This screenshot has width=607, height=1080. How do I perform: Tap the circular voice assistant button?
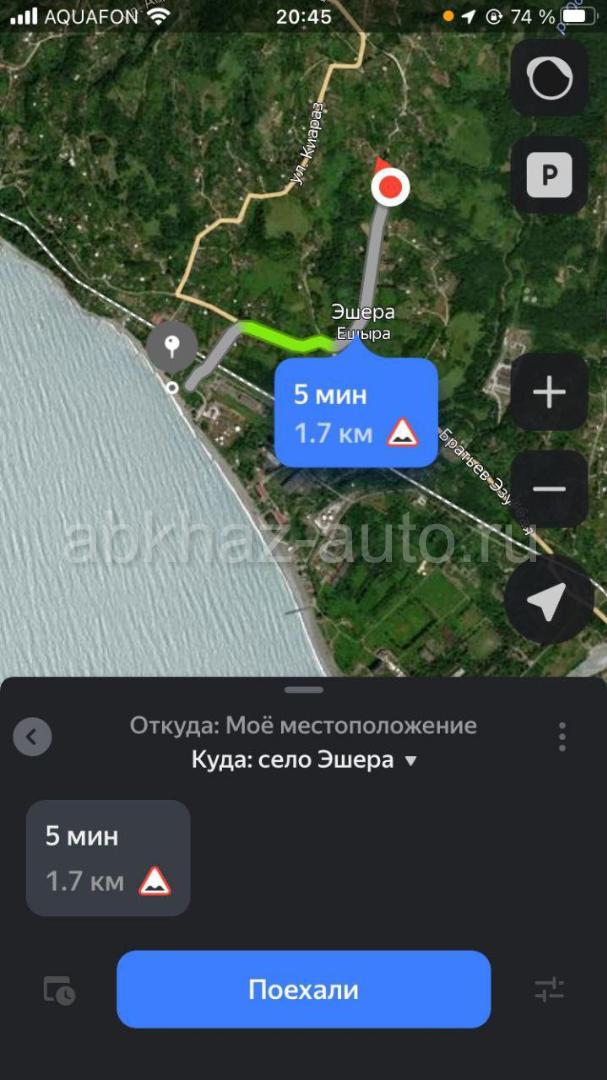tap(549, 78)
